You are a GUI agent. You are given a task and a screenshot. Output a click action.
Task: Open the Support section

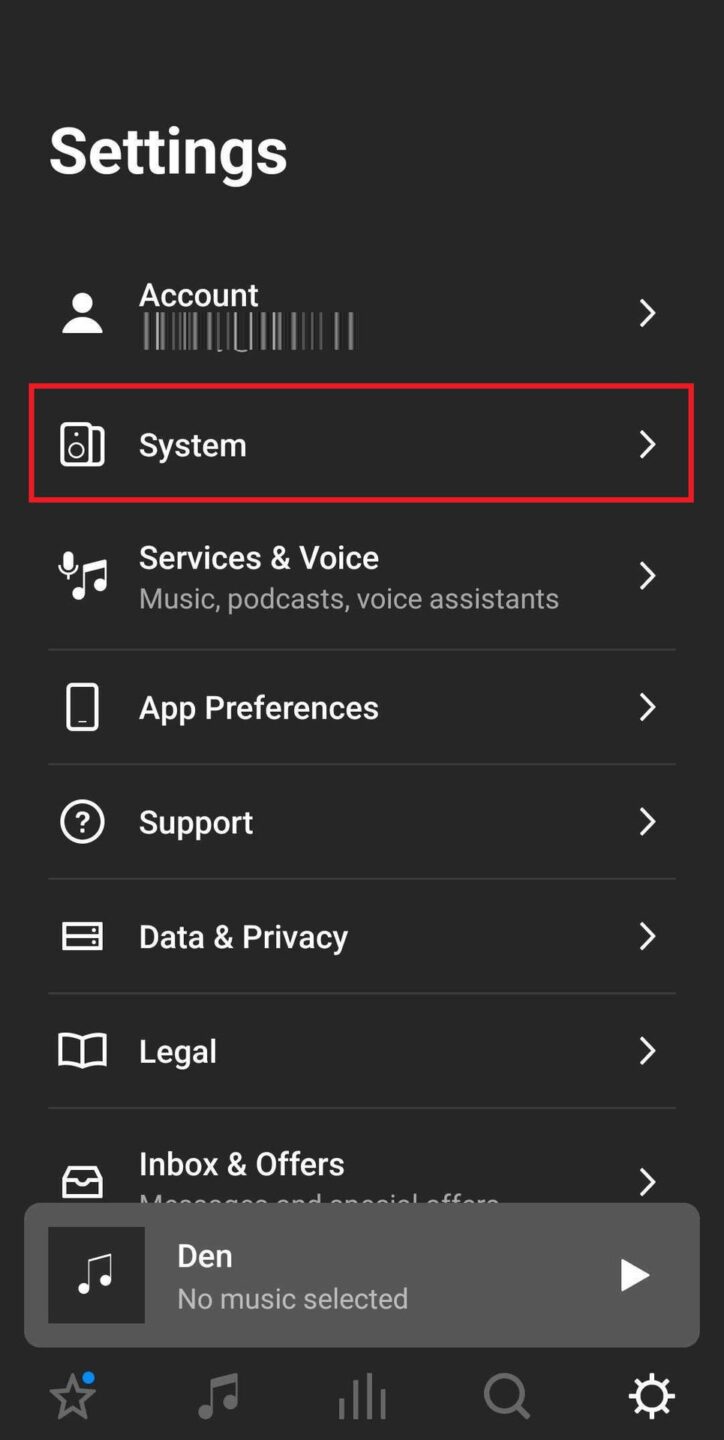[360, 822]
